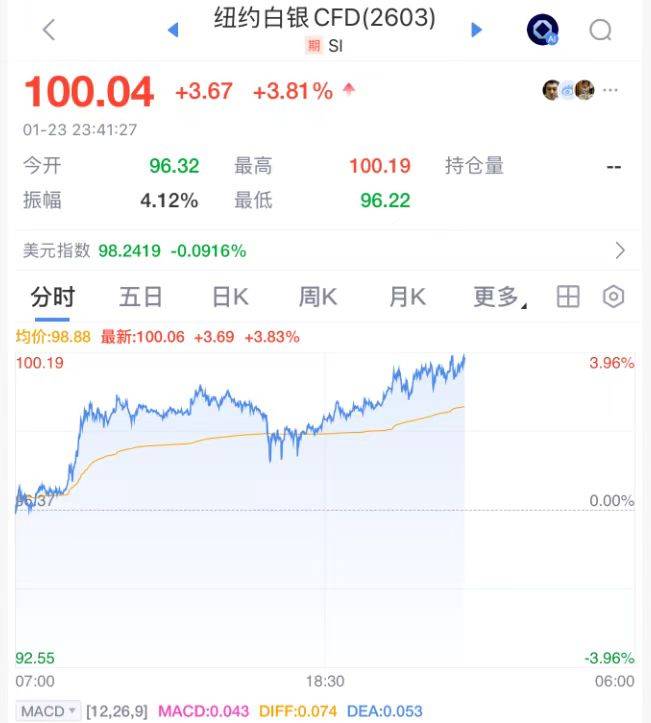Switch to the 日K chart tab
The width and height of the screenshot is (651, 723).
click(230, 297)
